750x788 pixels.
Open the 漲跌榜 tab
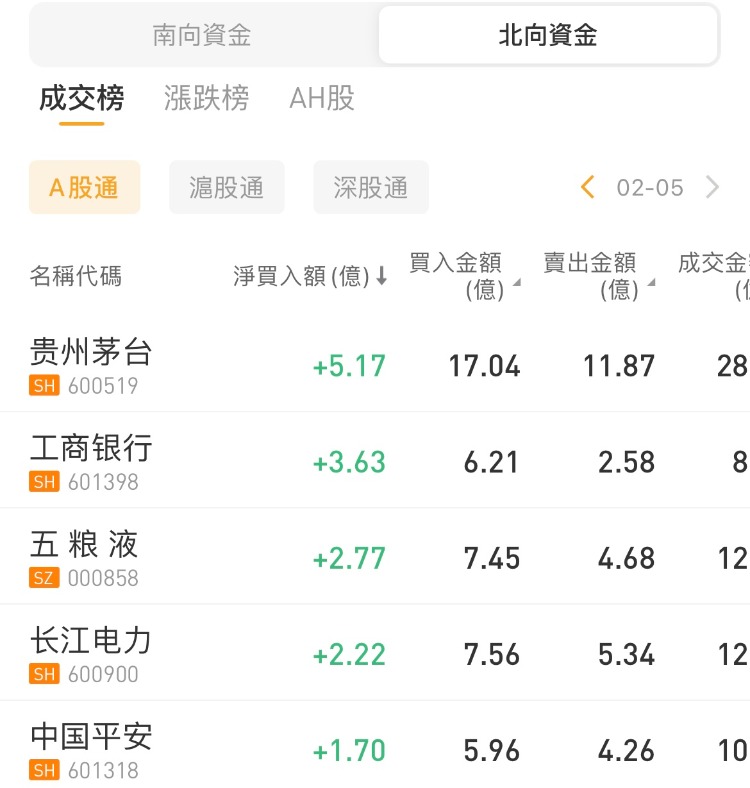[x=206, y=98]
